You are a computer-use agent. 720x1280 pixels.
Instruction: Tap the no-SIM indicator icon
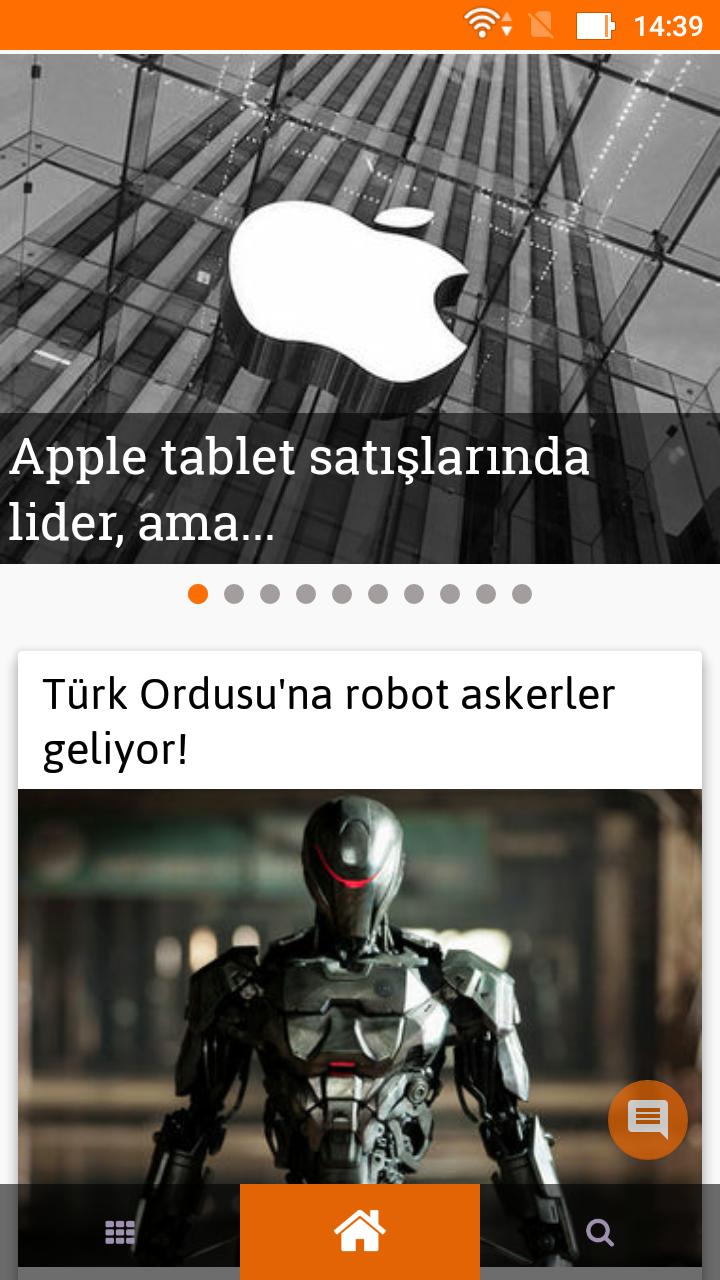pyautogui.click(x=540, y=24)
